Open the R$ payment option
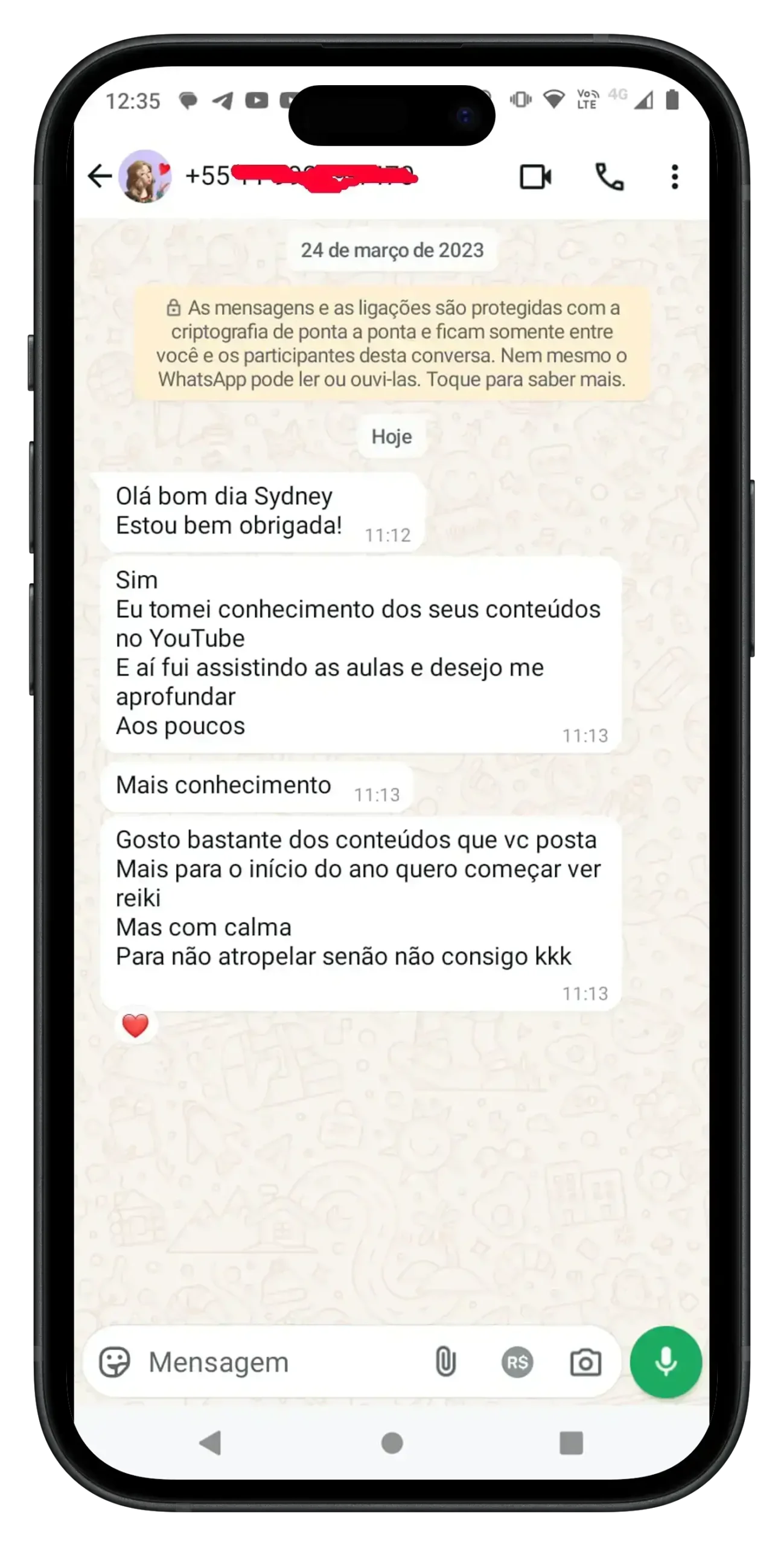The width and height of the screenshot is (784, 1546). (517, 1362)
